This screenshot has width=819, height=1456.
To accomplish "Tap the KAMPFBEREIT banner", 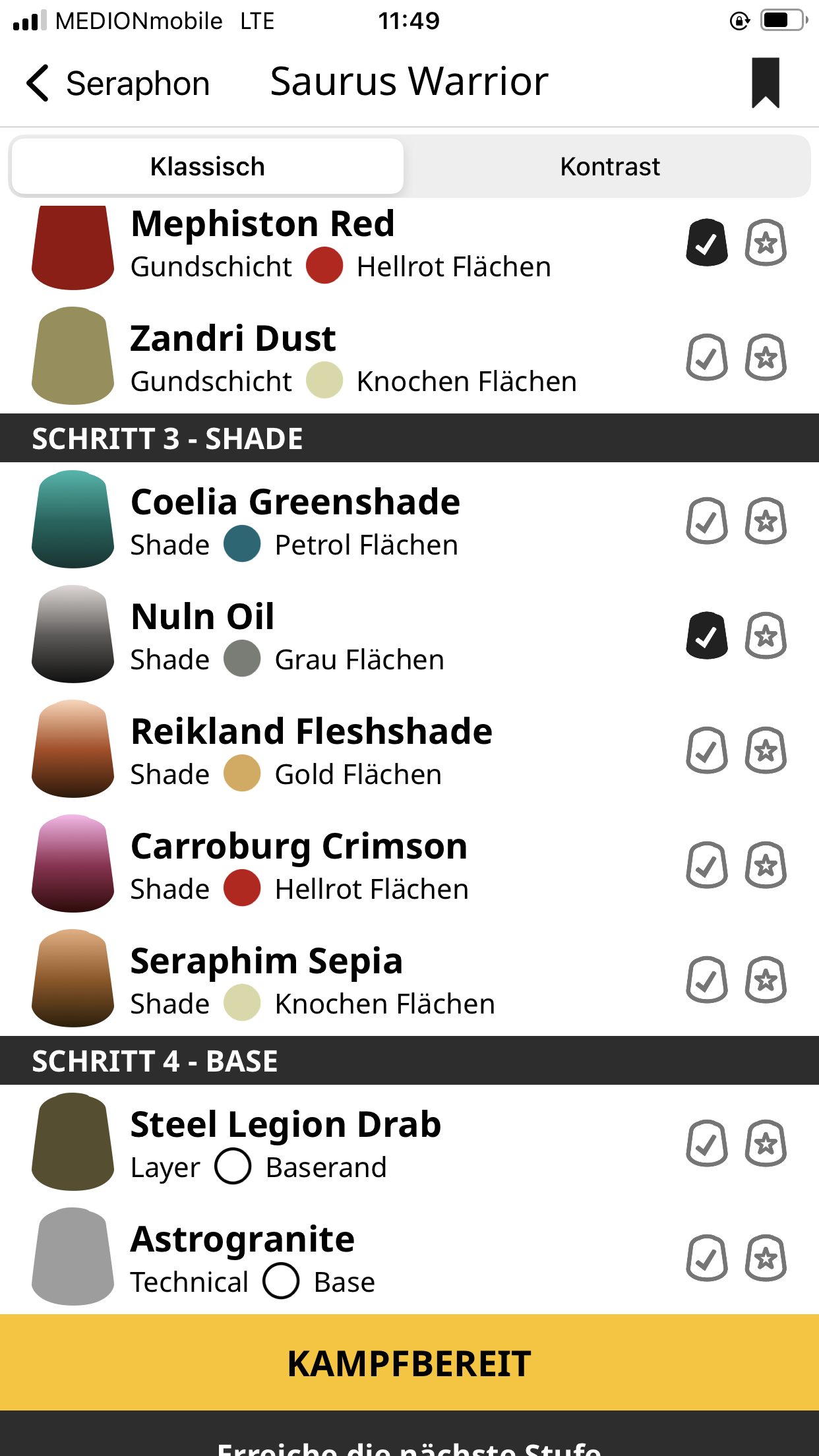I will point(409,1364).
